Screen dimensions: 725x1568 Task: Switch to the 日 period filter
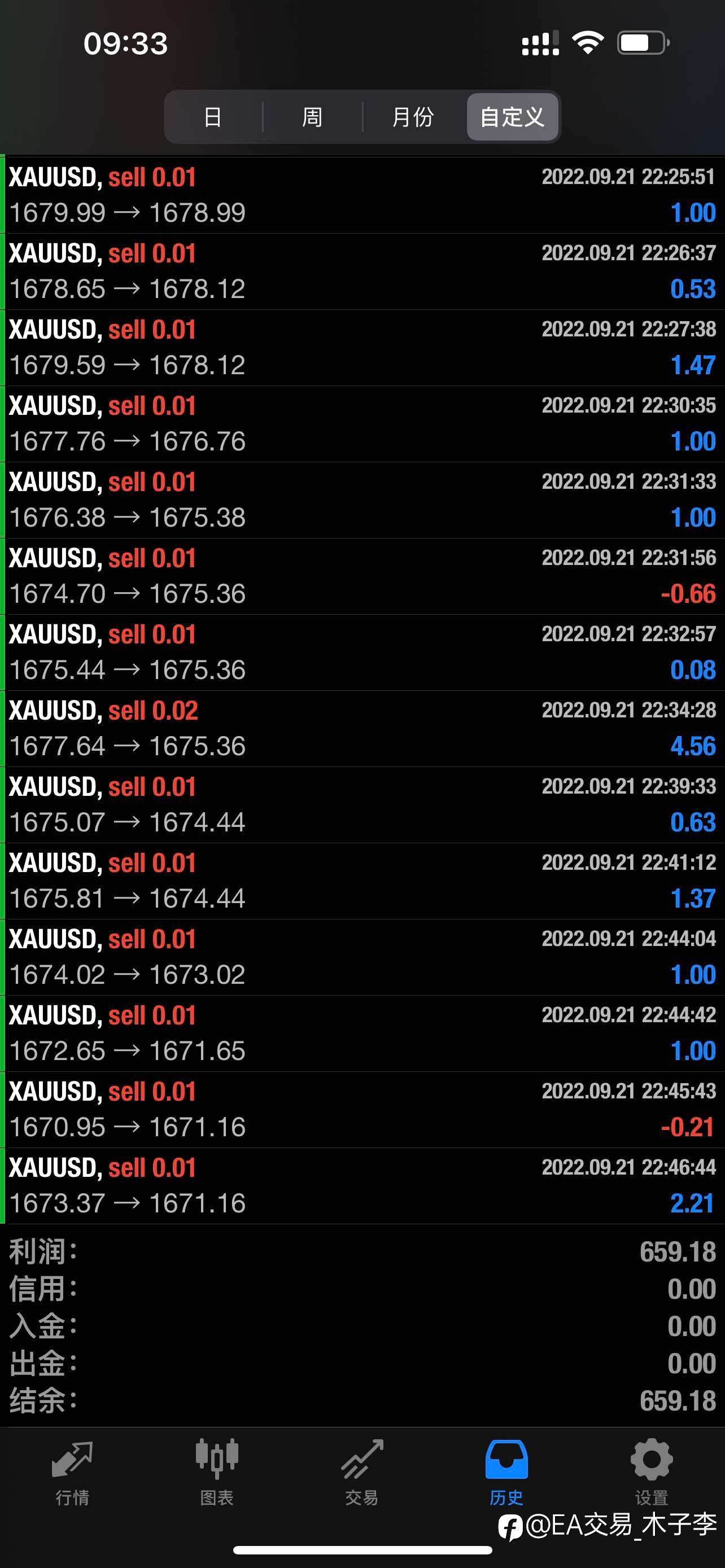(x=213, y=117)
